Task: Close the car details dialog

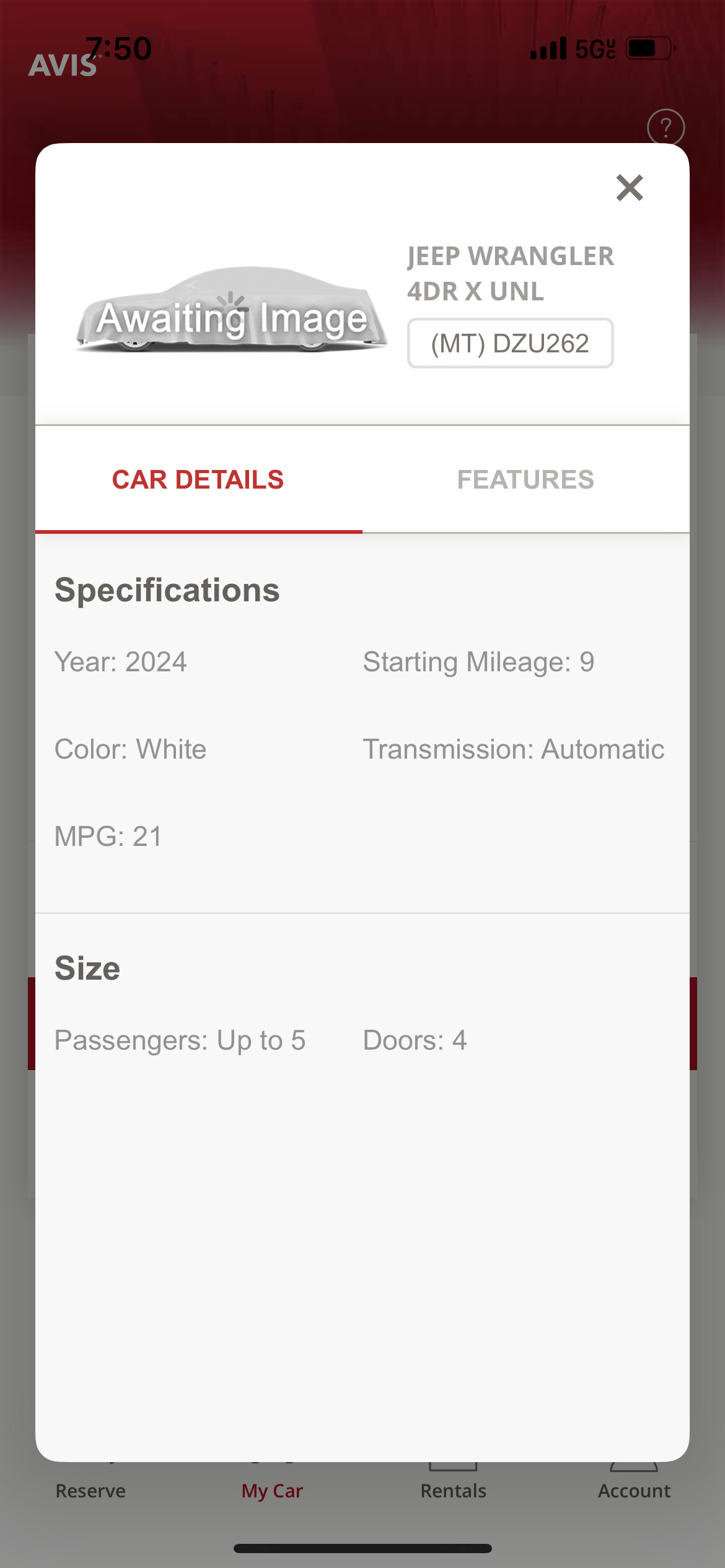Action: pyautogui.click(x=630, y=188)
